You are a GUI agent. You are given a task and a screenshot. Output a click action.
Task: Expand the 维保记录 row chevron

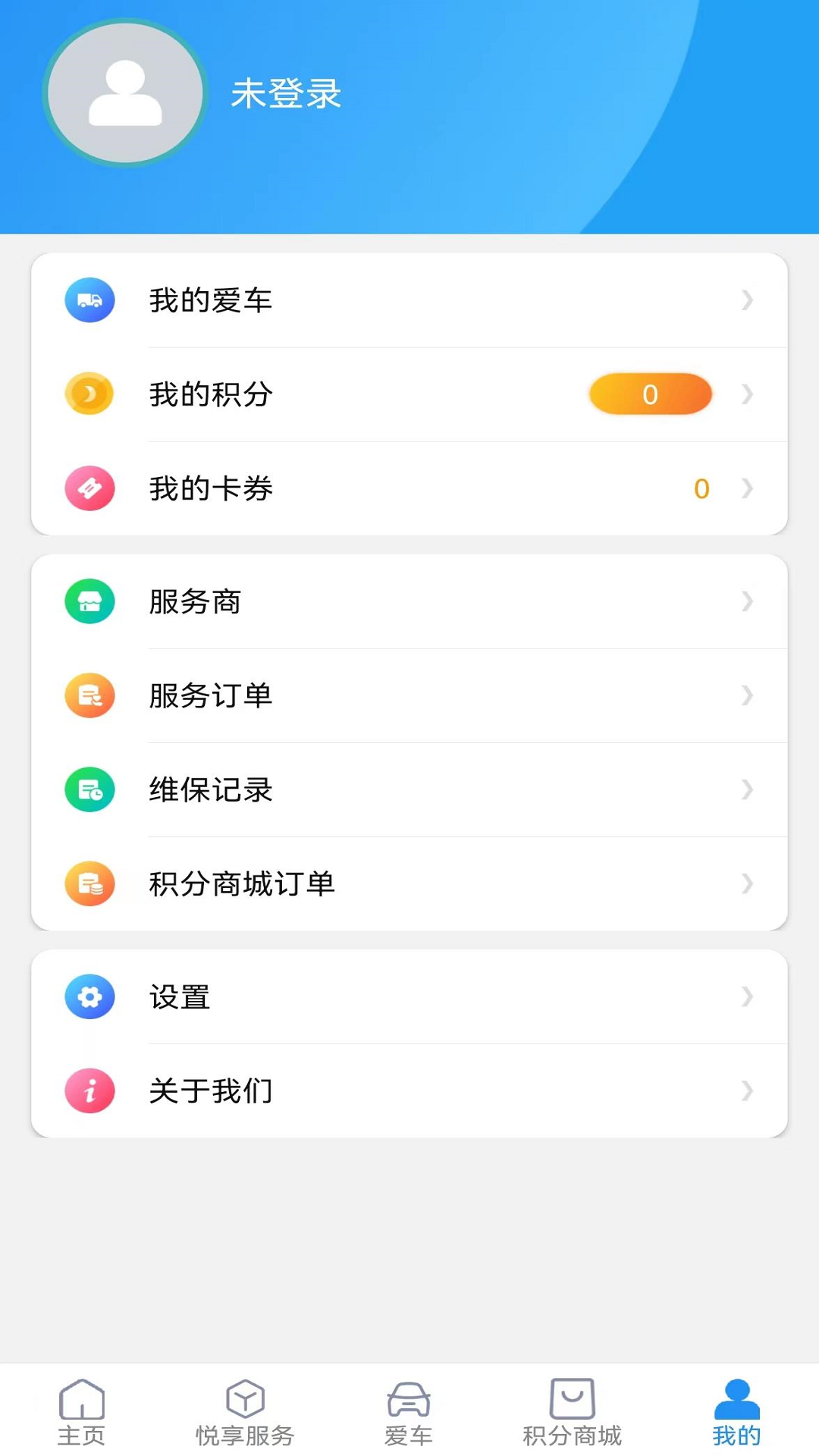tap(747, 789)
